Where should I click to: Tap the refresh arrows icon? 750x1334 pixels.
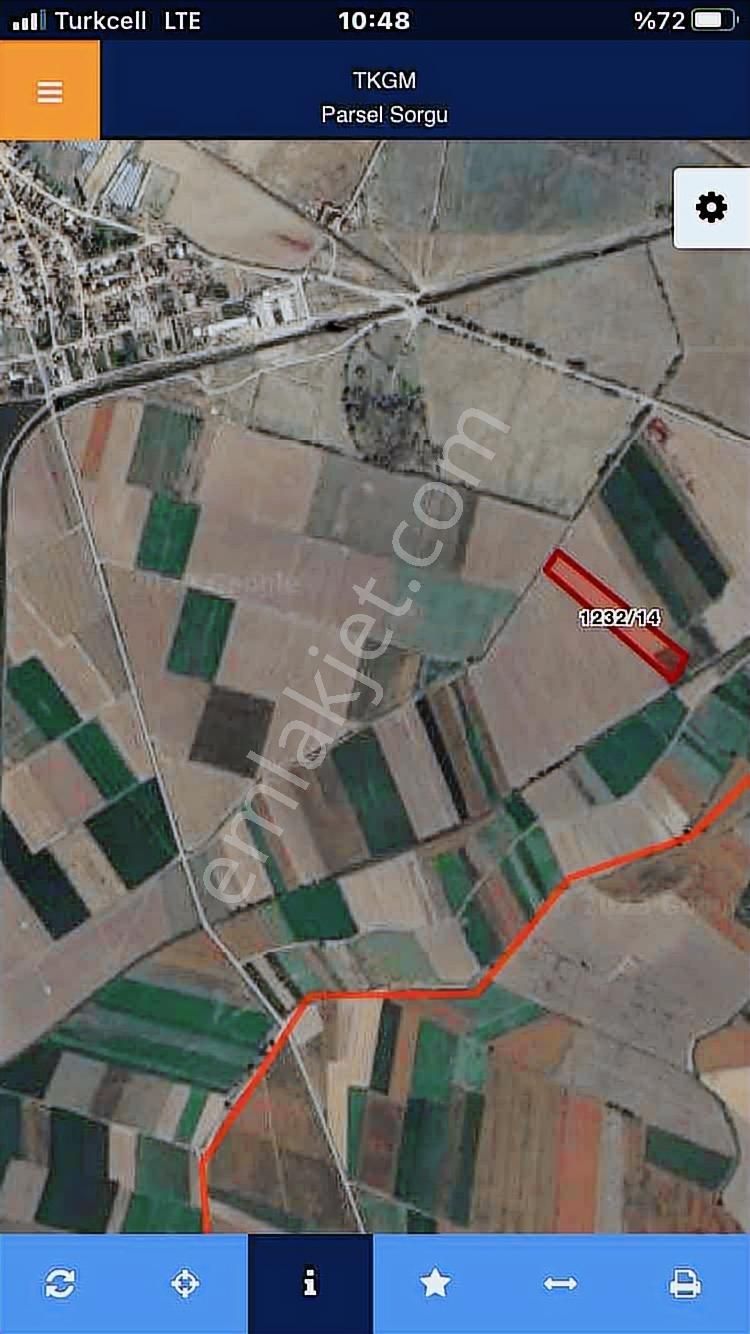[61, 1283]
